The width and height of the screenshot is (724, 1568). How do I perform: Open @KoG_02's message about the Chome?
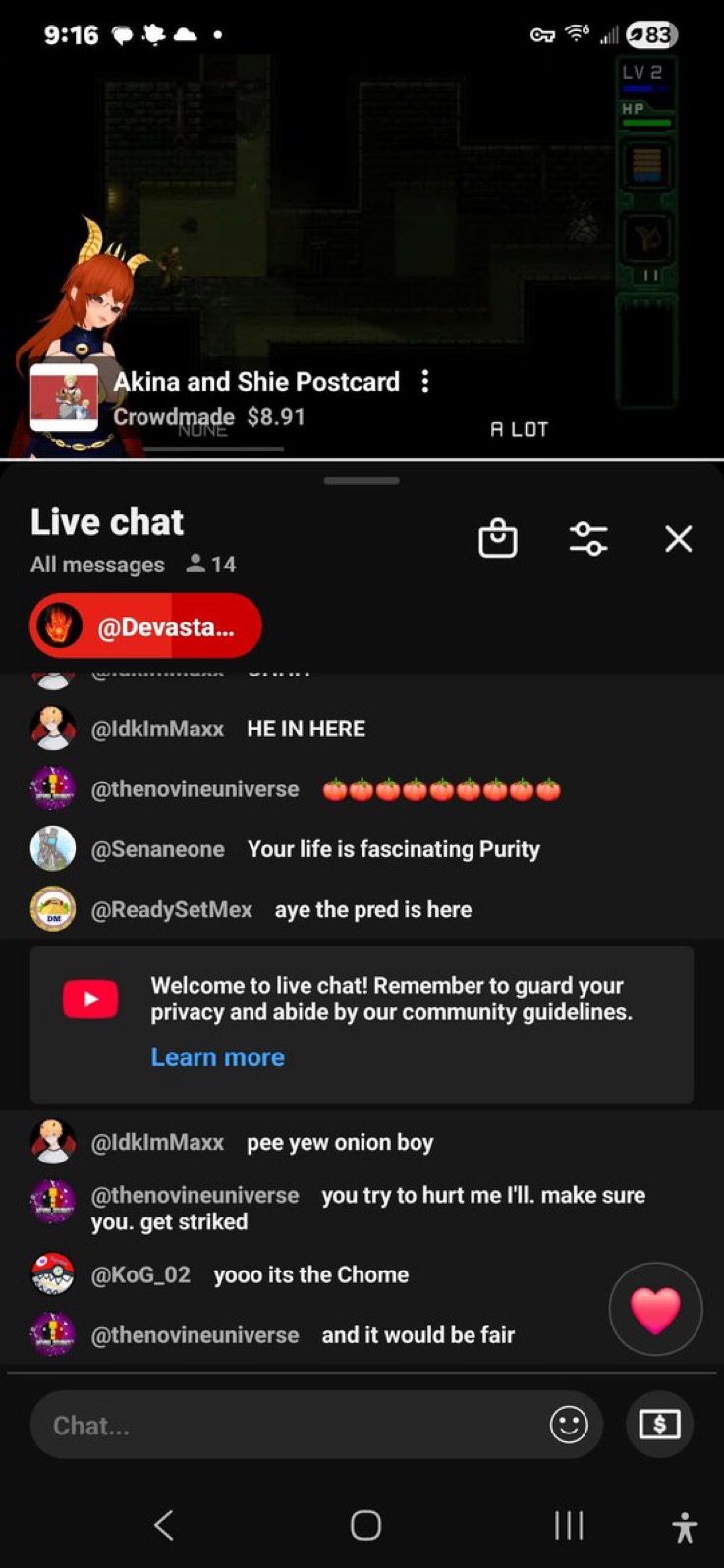(x=362, y=1274)
